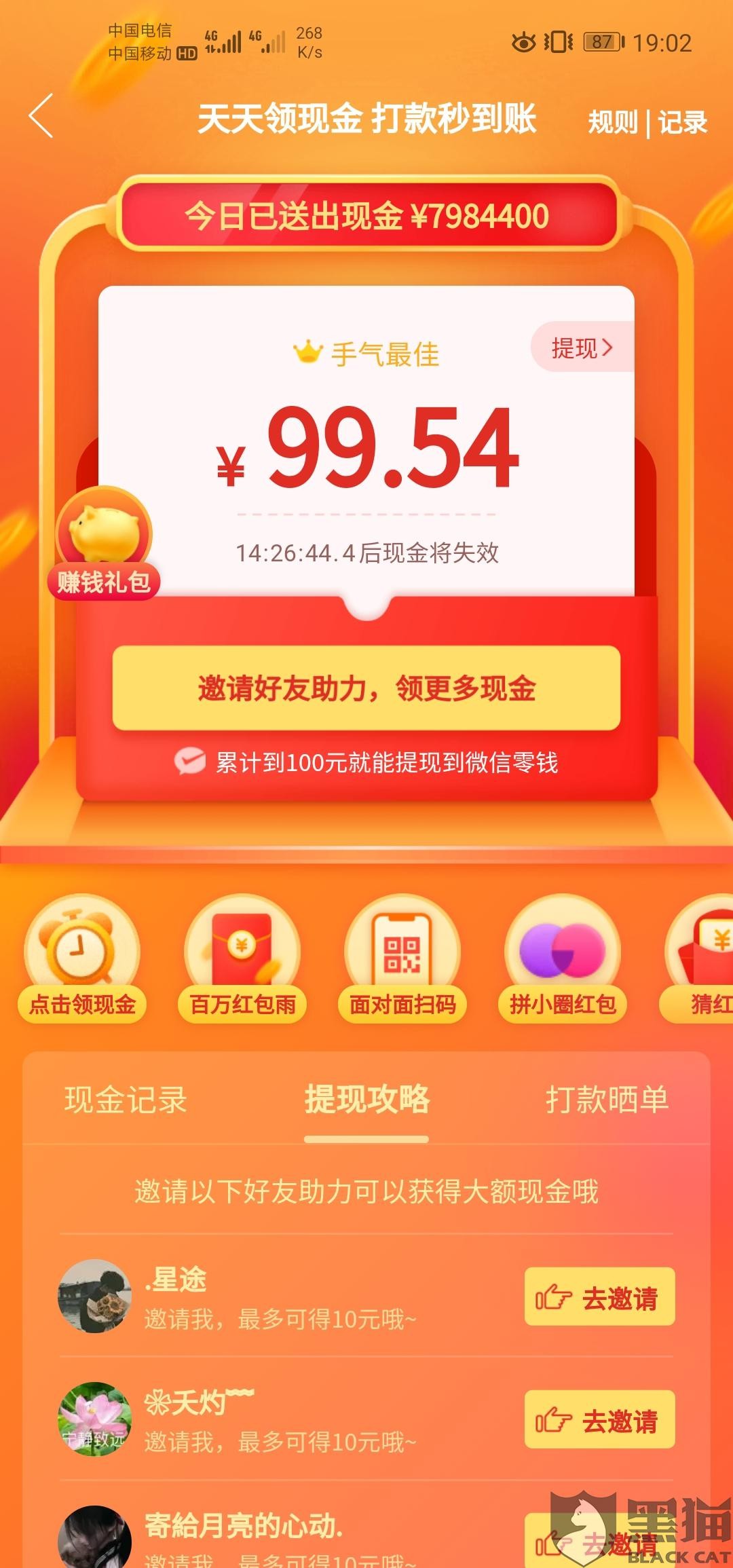Viewport: 733px width, 1568px height.
Task: Open 点击领现金 shortcut
Action: tap(82, 958)
